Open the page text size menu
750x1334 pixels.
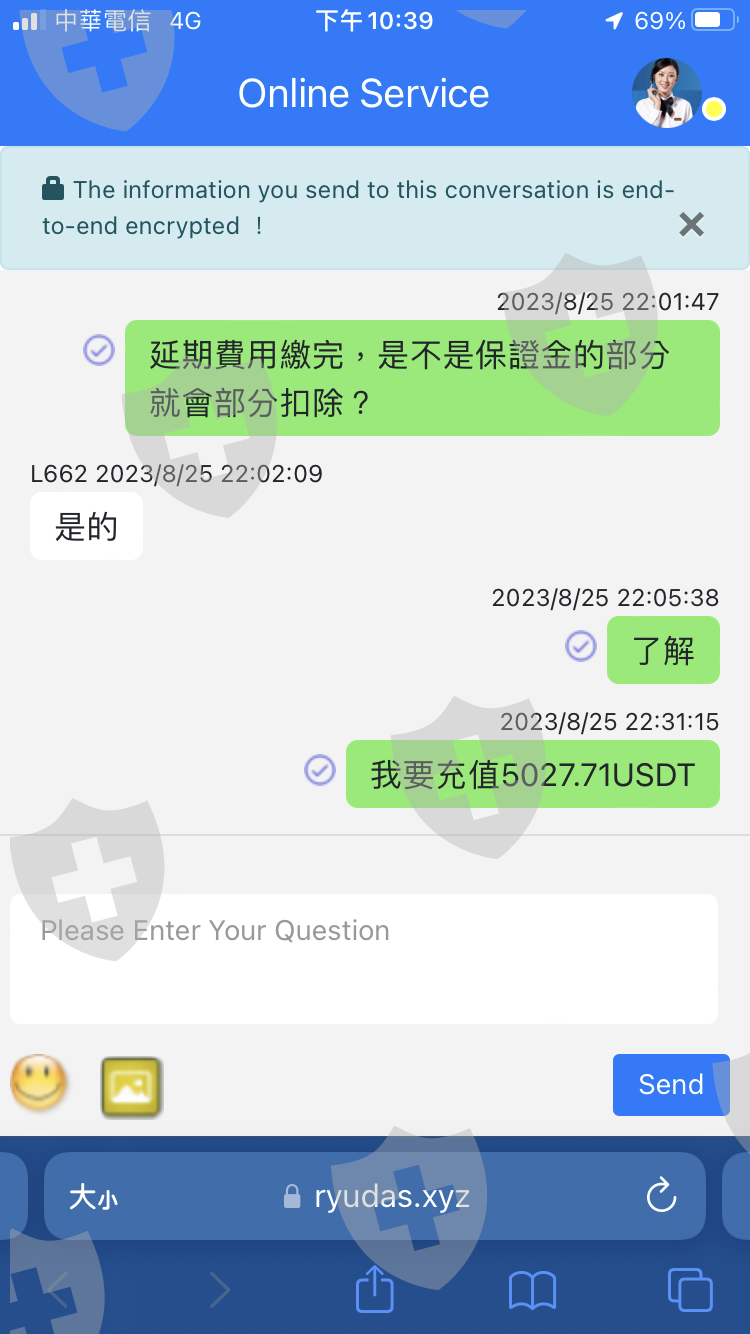point(93,1197)
